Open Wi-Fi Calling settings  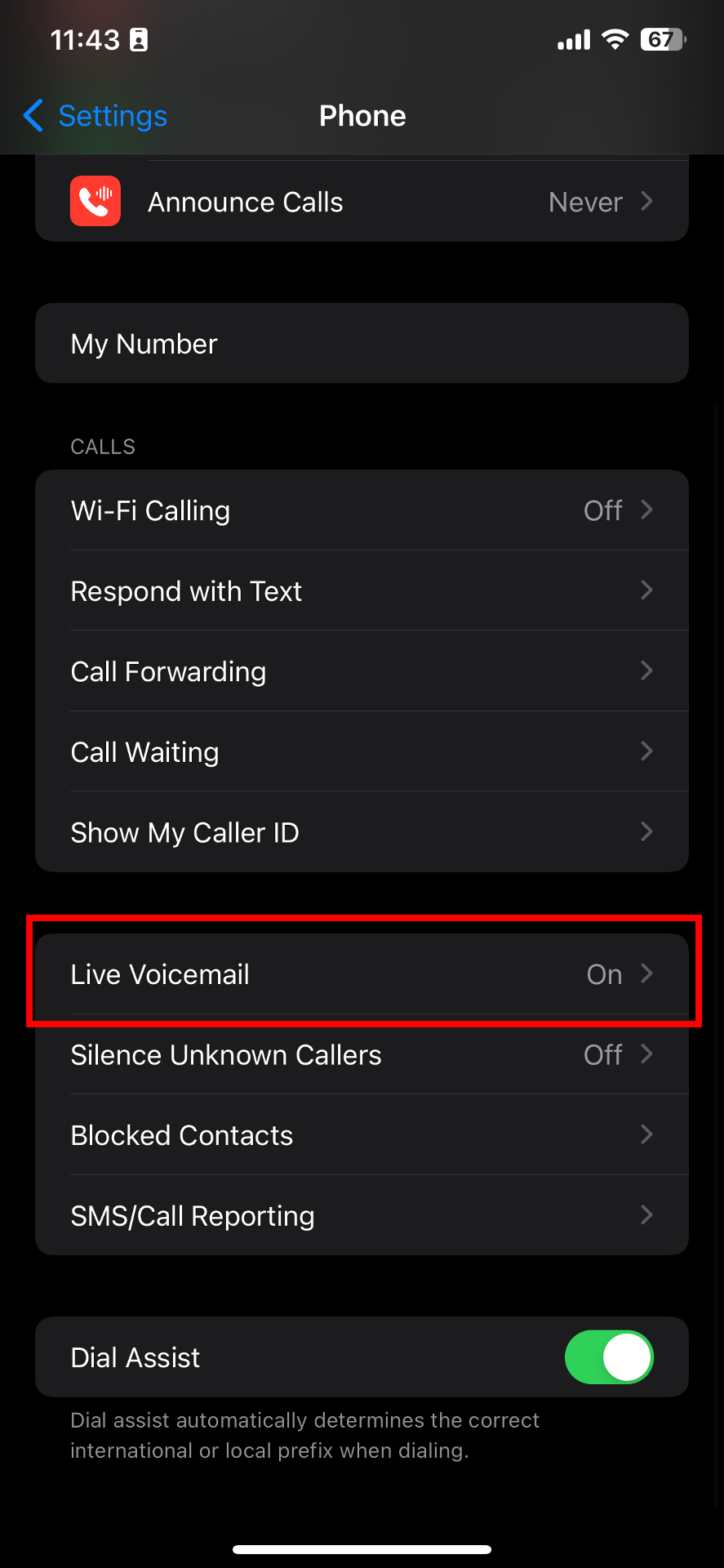click(x=362, y=510)
